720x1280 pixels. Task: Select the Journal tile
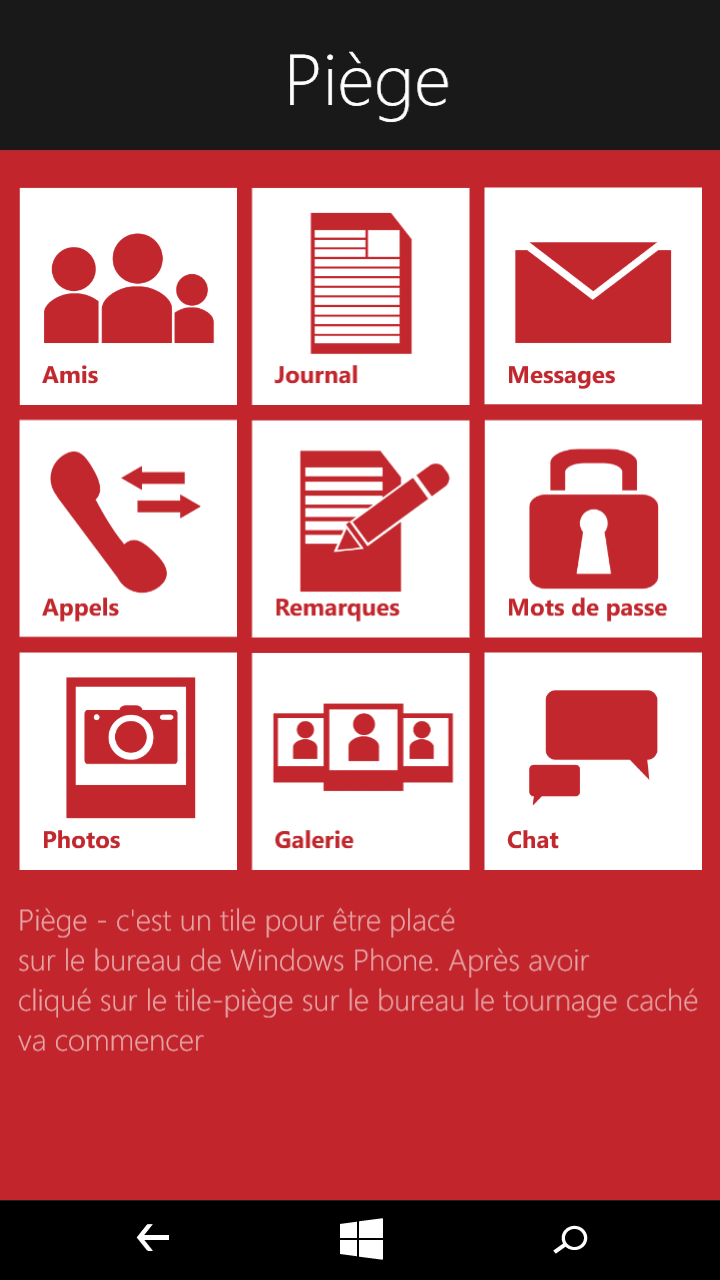[360, 296]
